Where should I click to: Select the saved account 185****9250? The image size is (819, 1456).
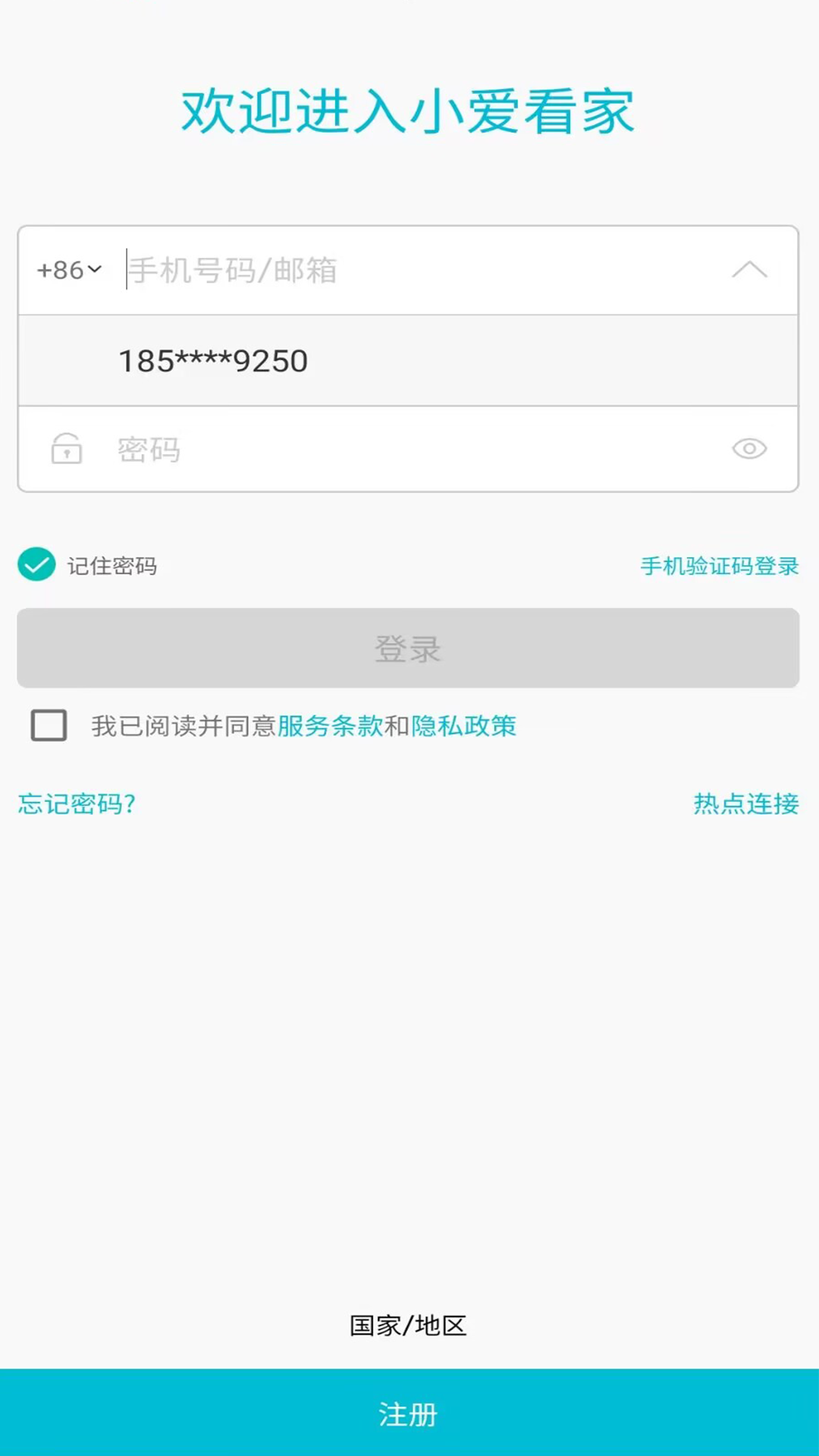click(x=212, y=360)
